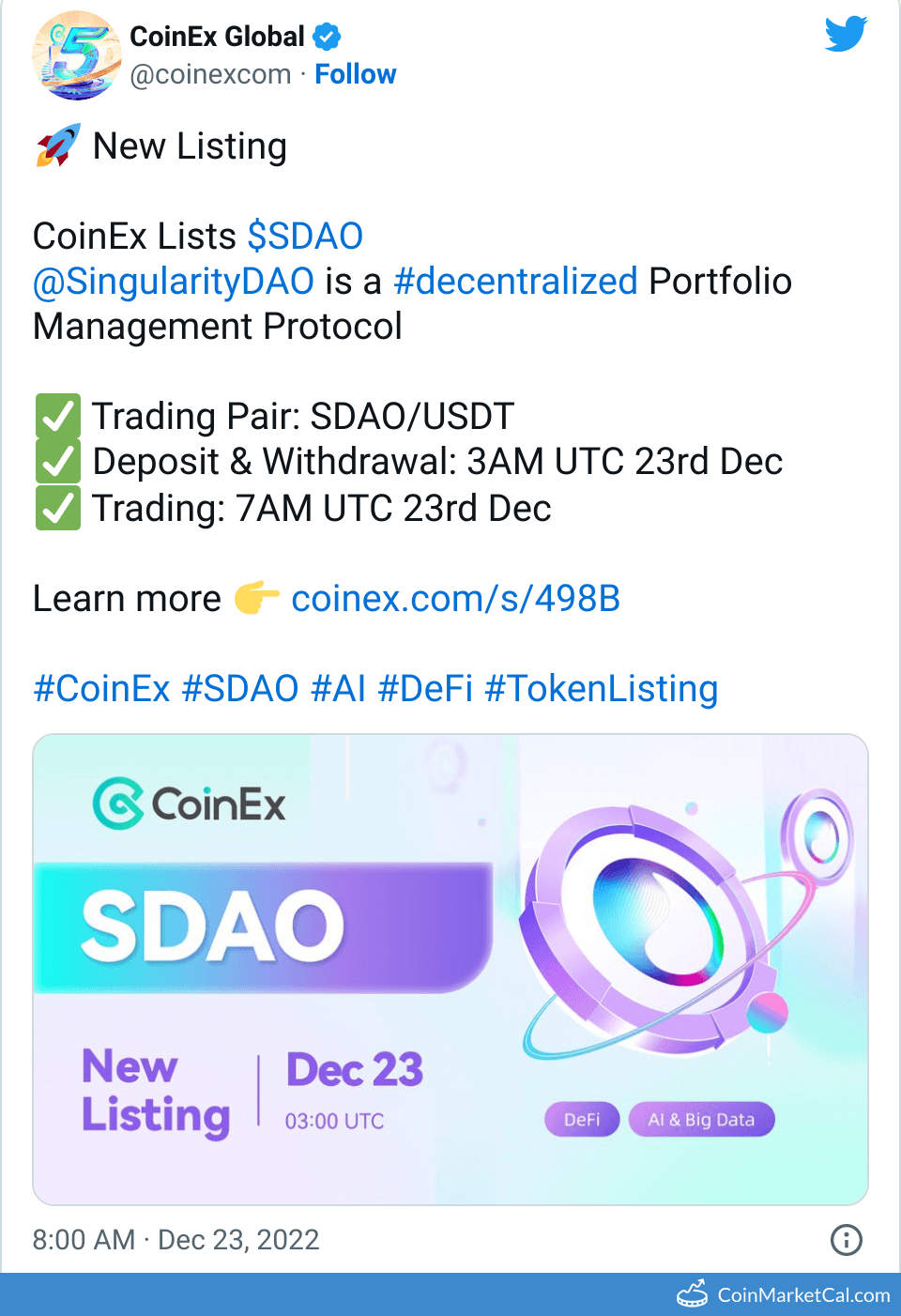Open the #SDAO hashtag
Image resolution: width=901 pixels, height=1316 pixels.
pos(240,689)
